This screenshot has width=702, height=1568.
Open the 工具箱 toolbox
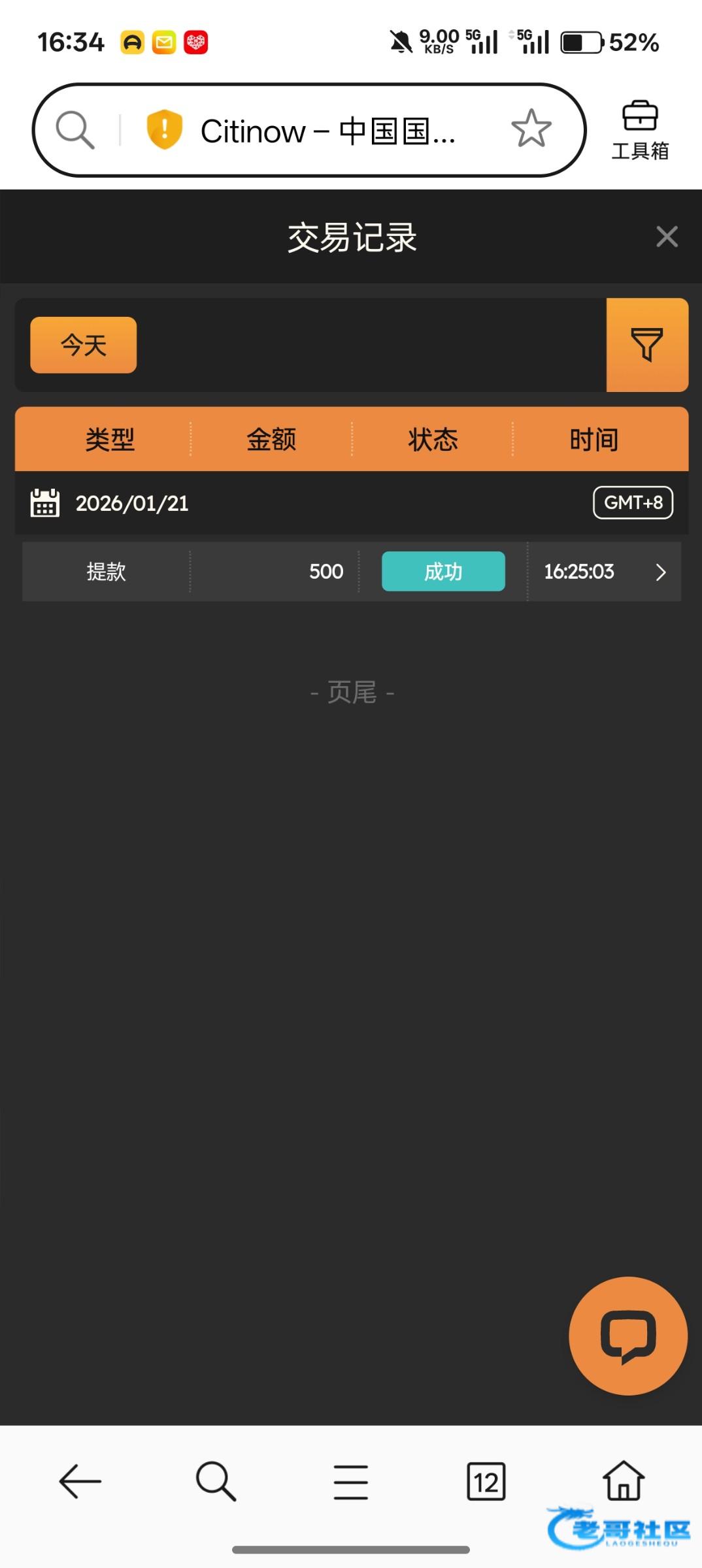pyautogui.click(x=640, y=130)
